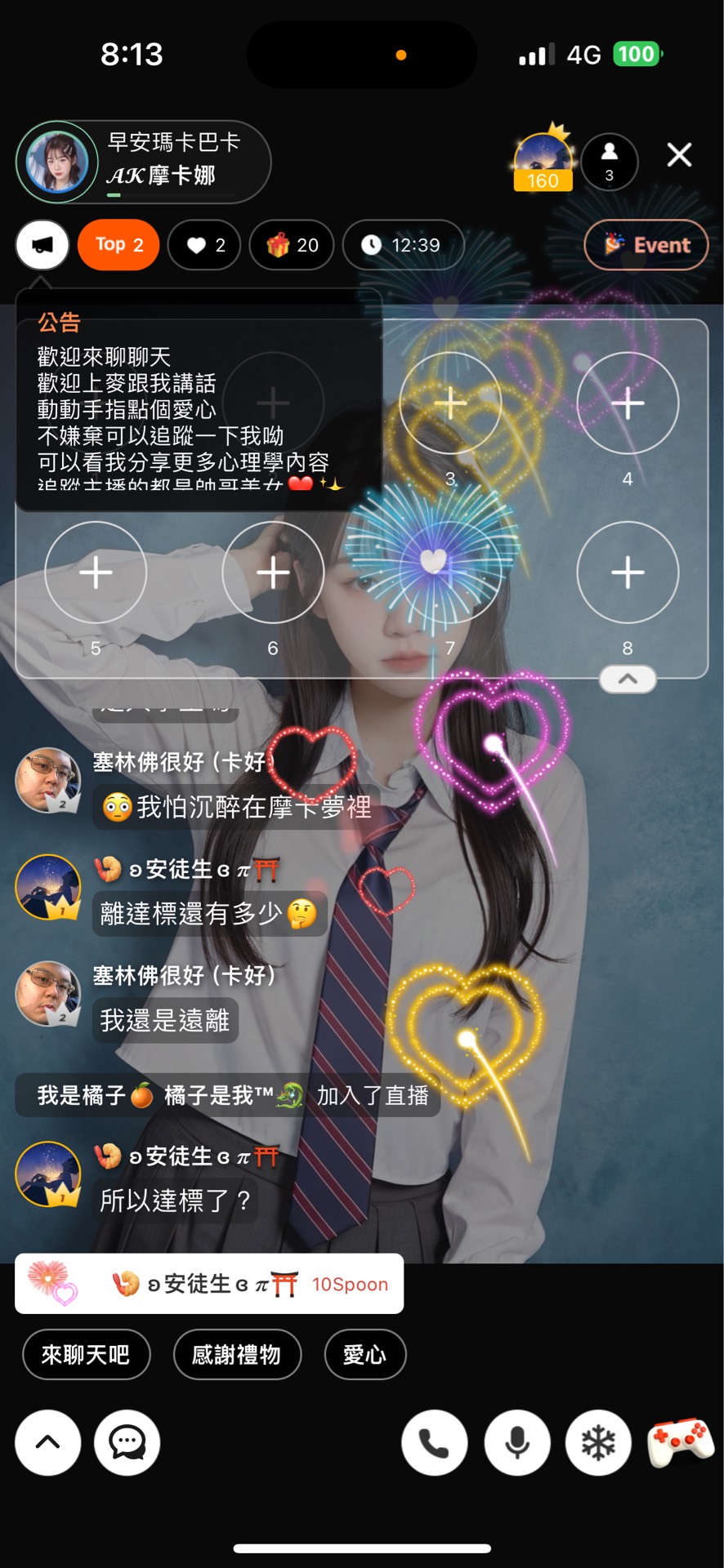Select guest seat number 6
The image size is (724, 1568).
[273, 572]
